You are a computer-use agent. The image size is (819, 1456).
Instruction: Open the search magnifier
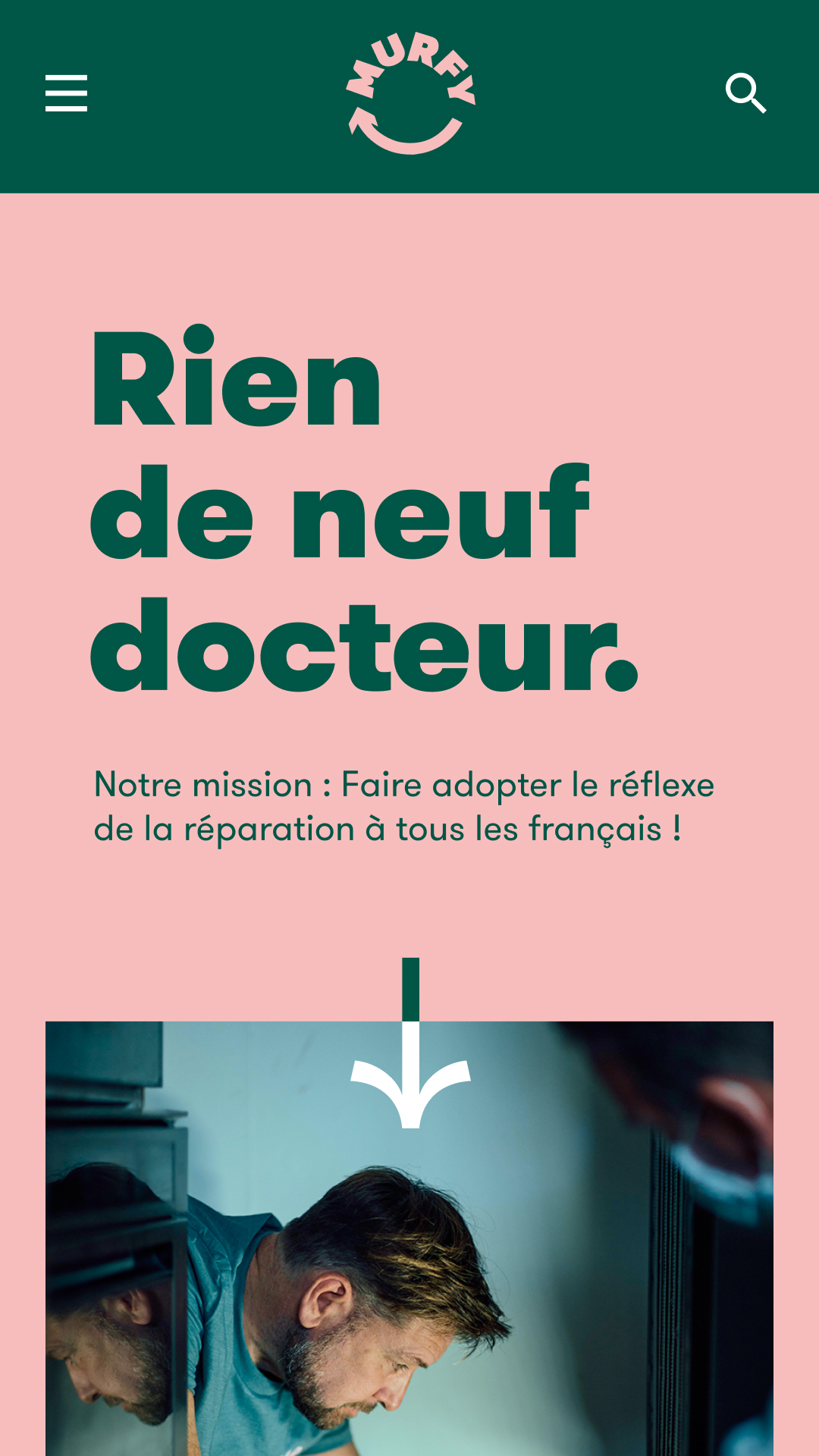tap(745, 93)
